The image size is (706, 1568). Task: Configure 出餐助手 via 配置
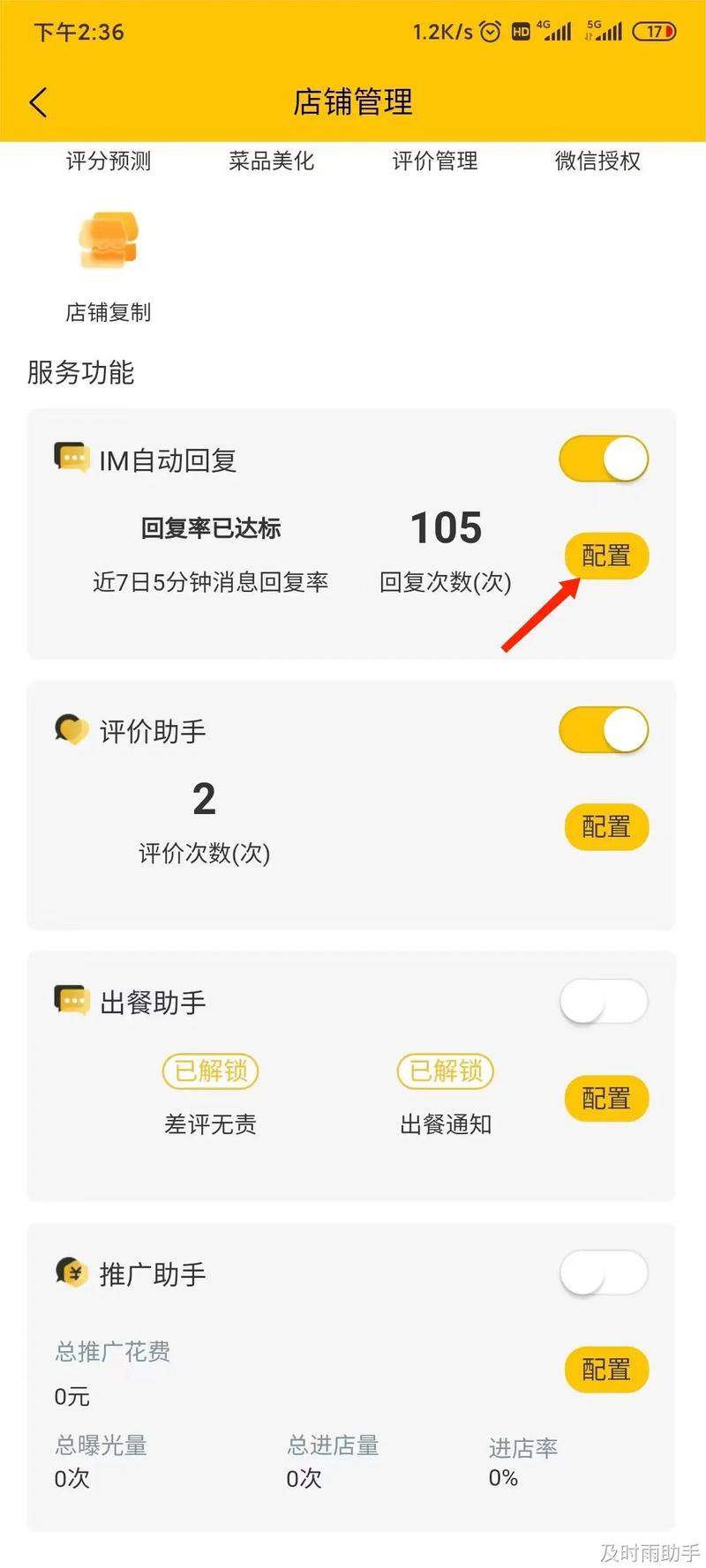[x=606, y=1098]
